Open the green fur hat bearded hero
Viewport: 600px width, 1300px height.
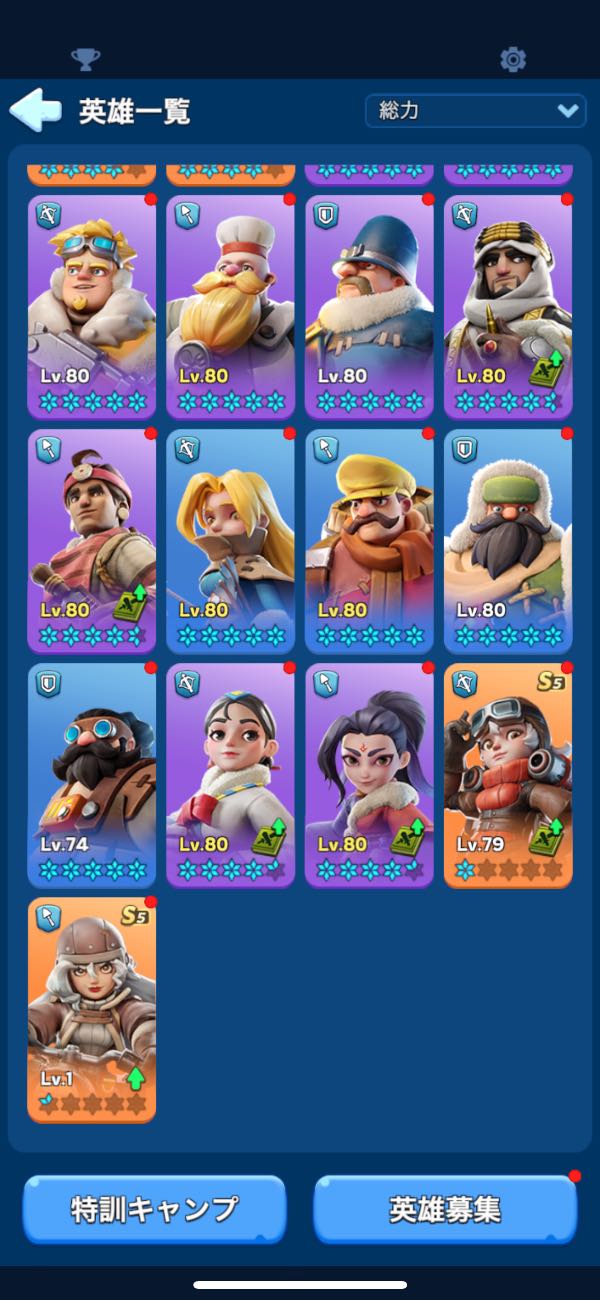pos(508,539)
